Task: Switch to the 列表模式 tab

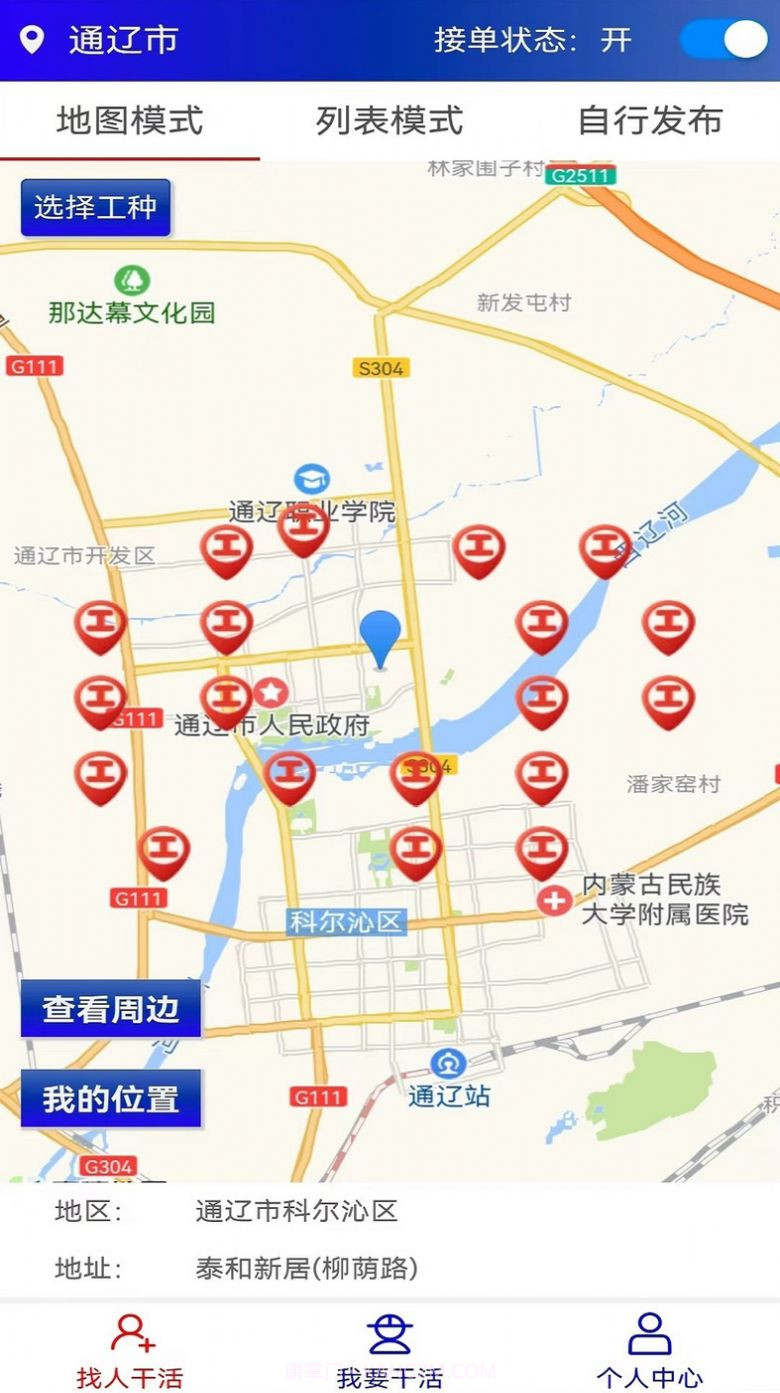Action: click(390, 122)
